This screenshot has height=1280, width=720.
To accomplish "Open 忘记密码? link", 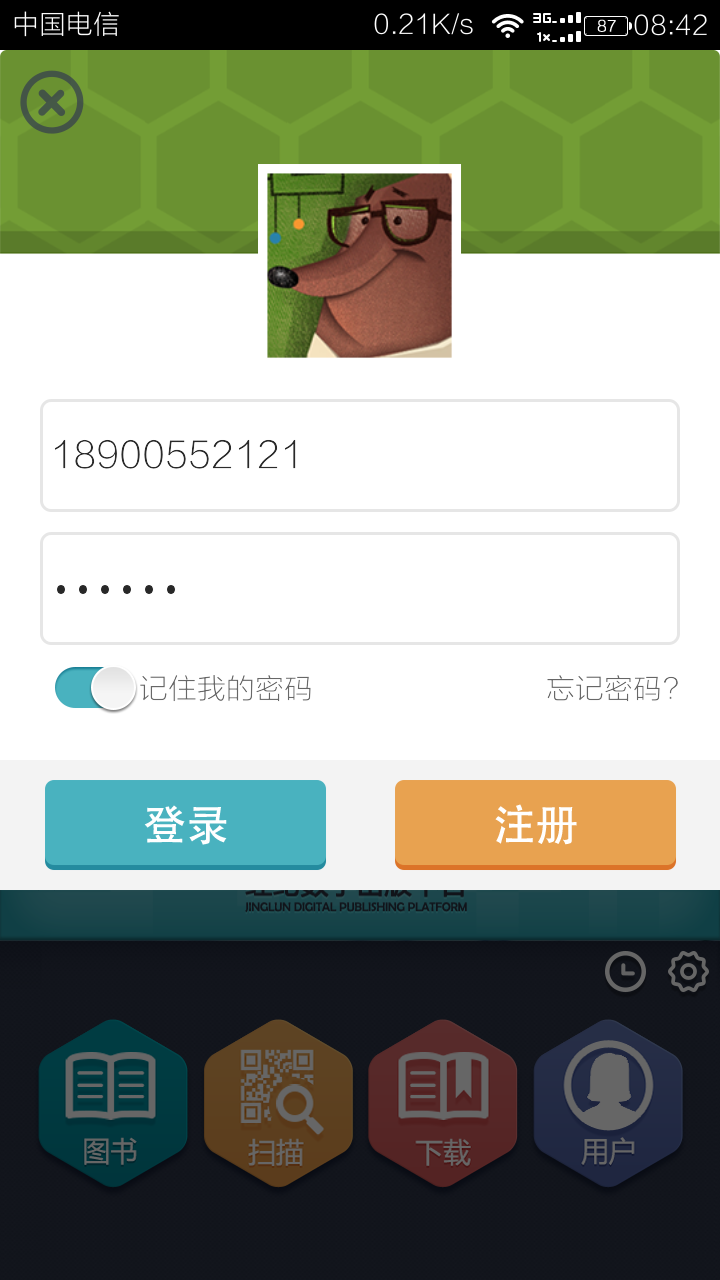I will point(612,688).
